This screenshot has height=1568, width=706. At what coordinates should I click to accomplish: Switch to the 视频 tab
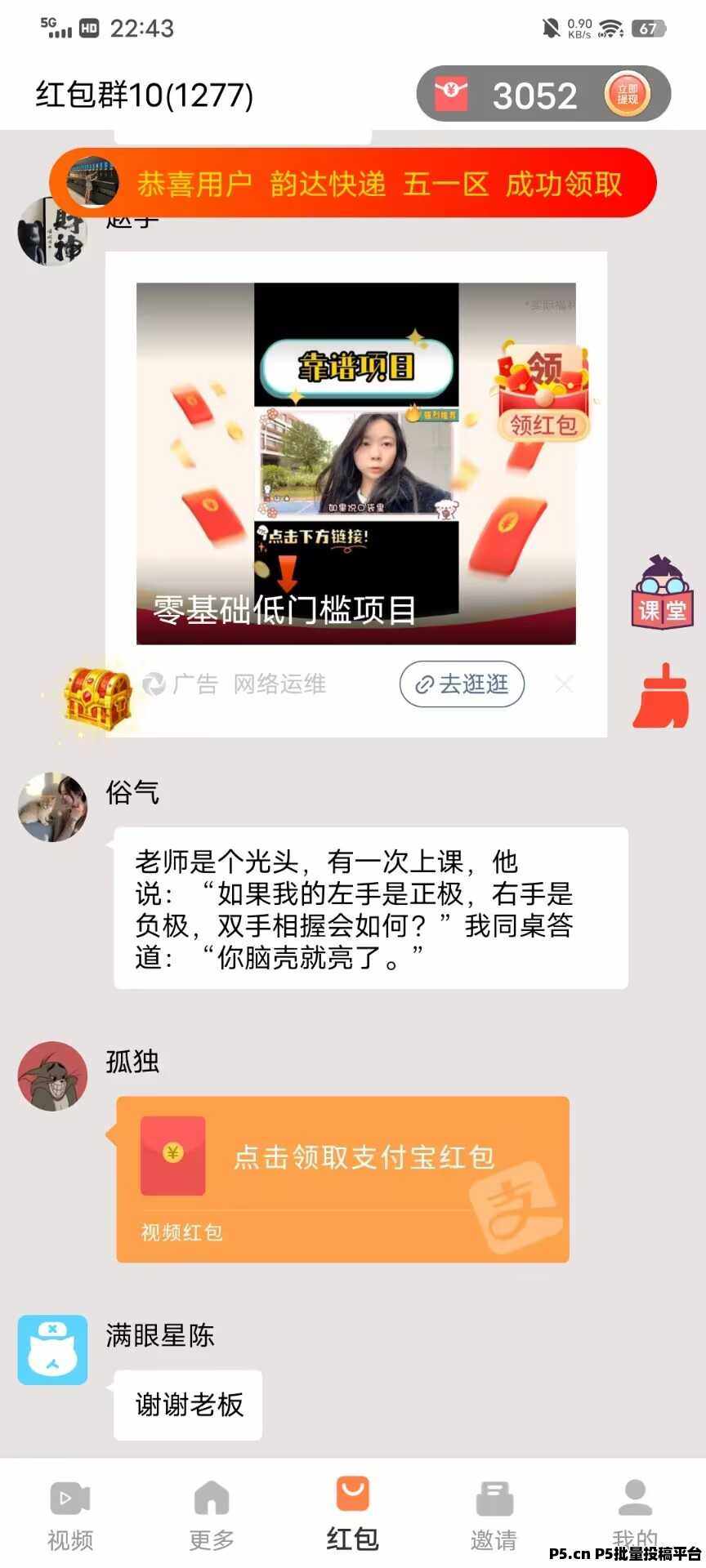coord(70,1515)
